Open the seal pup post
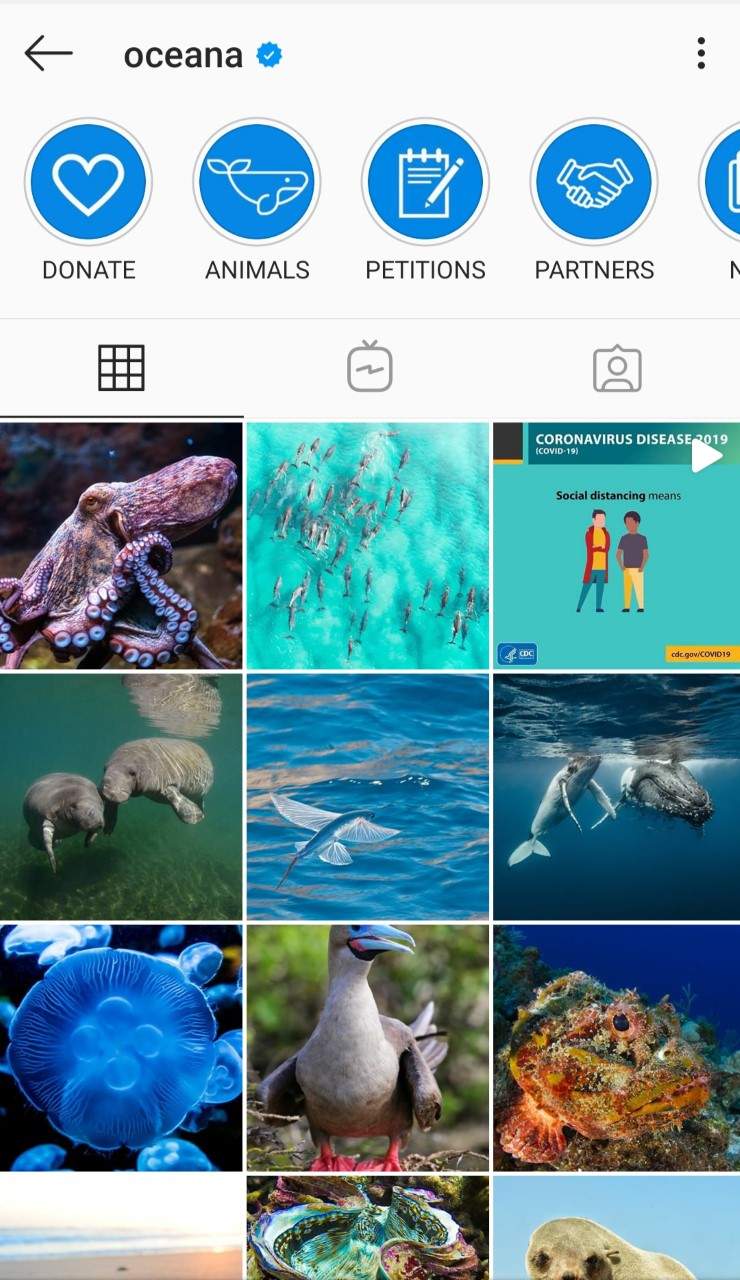This screenshot has height=1280, width=740. click(x=616, y=1230)
